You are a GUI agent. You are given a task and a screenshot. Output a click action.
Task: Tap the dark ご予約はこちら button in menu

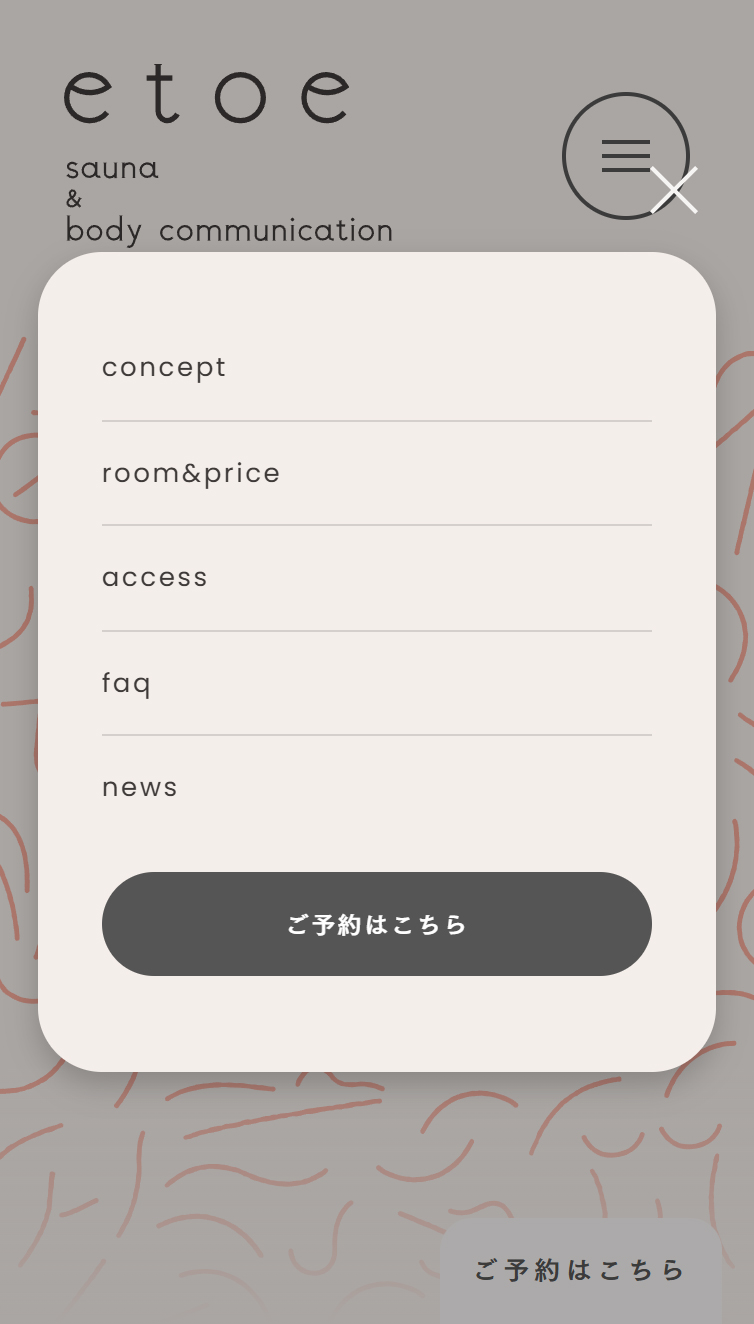click(376, 924)
